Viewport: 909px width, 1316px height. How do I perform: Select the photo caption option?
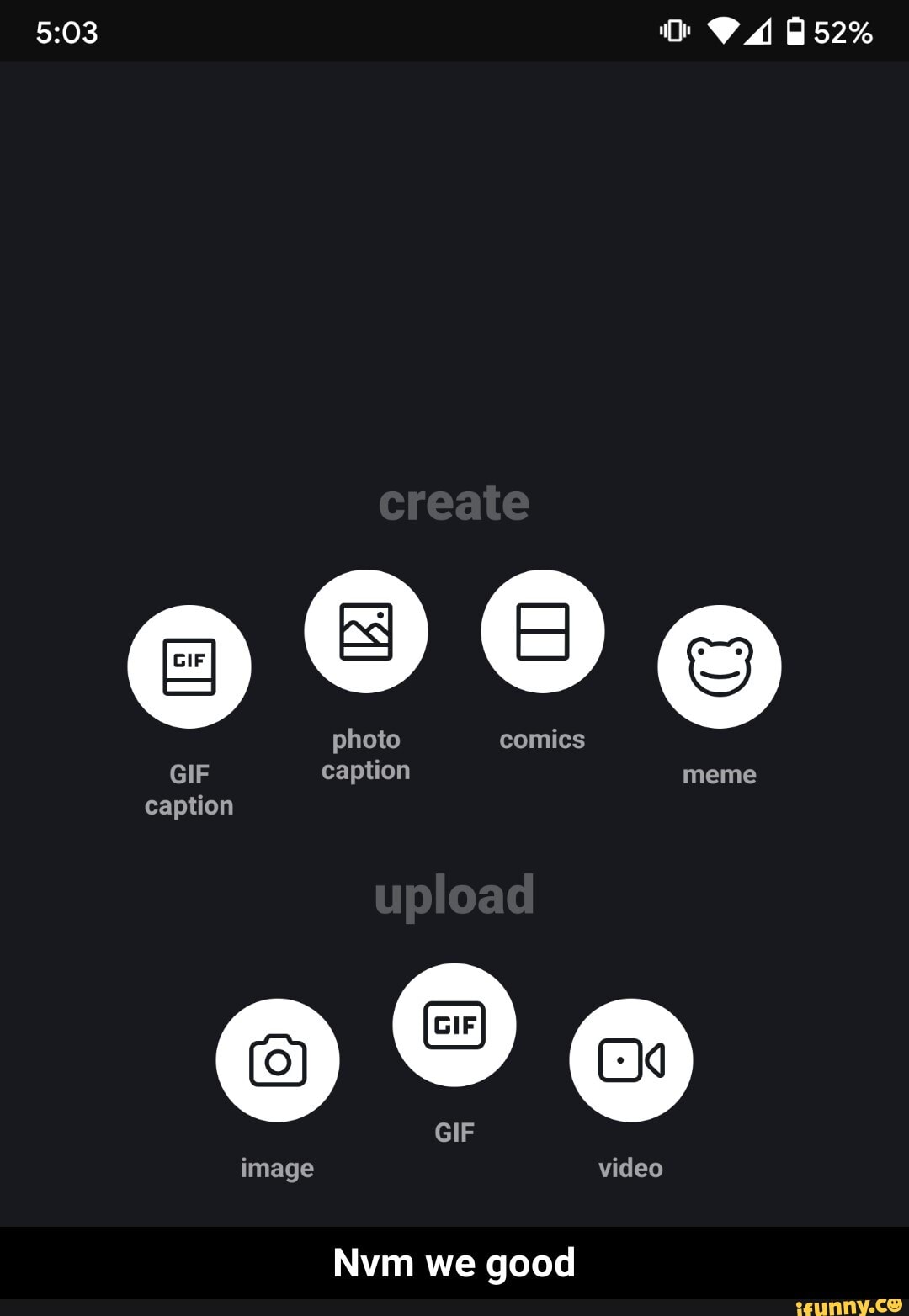tap(366, 631)
